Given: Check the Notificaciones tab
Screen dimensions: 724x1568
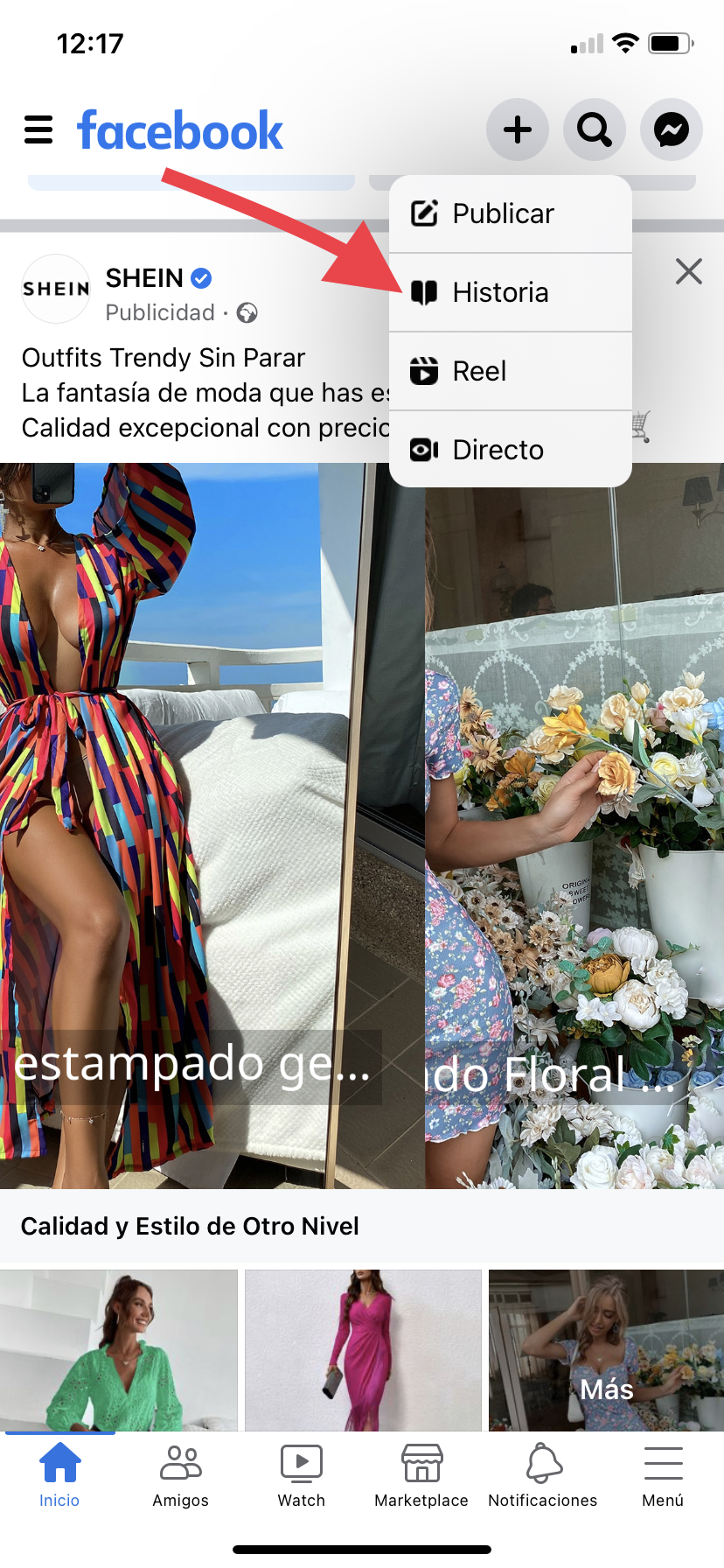Looking at the screenshot, I should tap(542, 1475).
